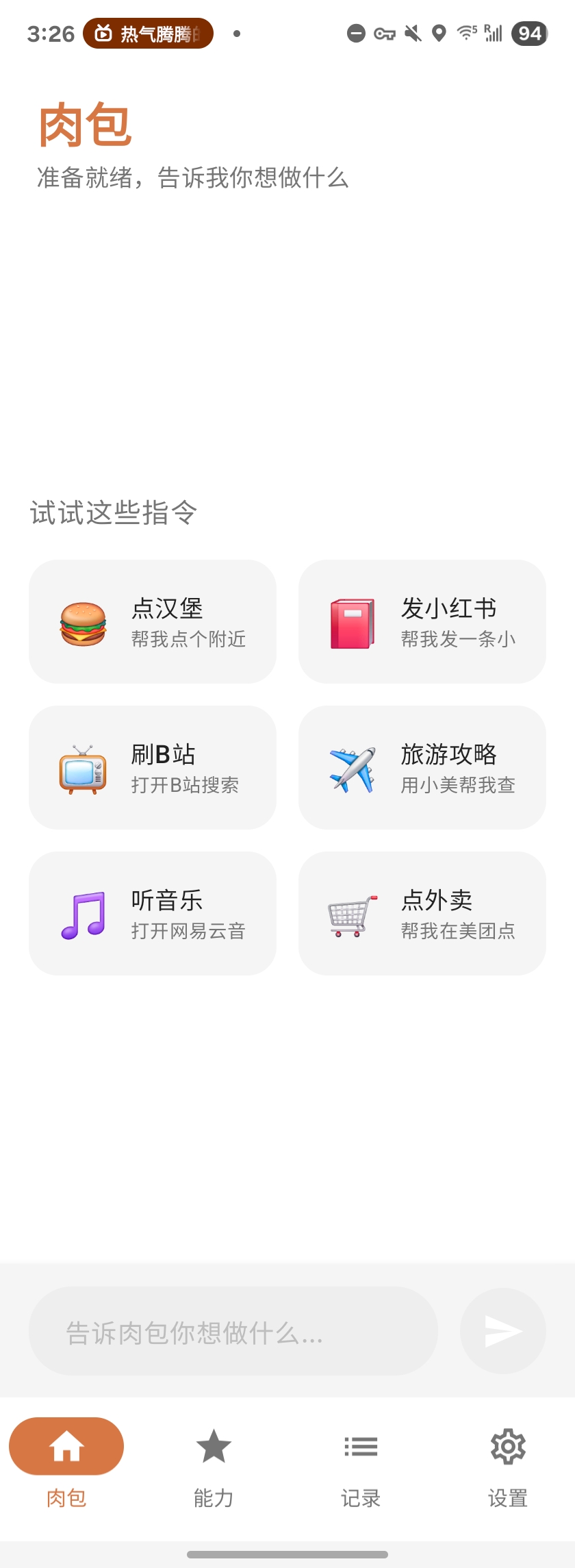Tap the 记录 list icon
This screenshot has width=575, height=1568.
[x=360, y=1445]
